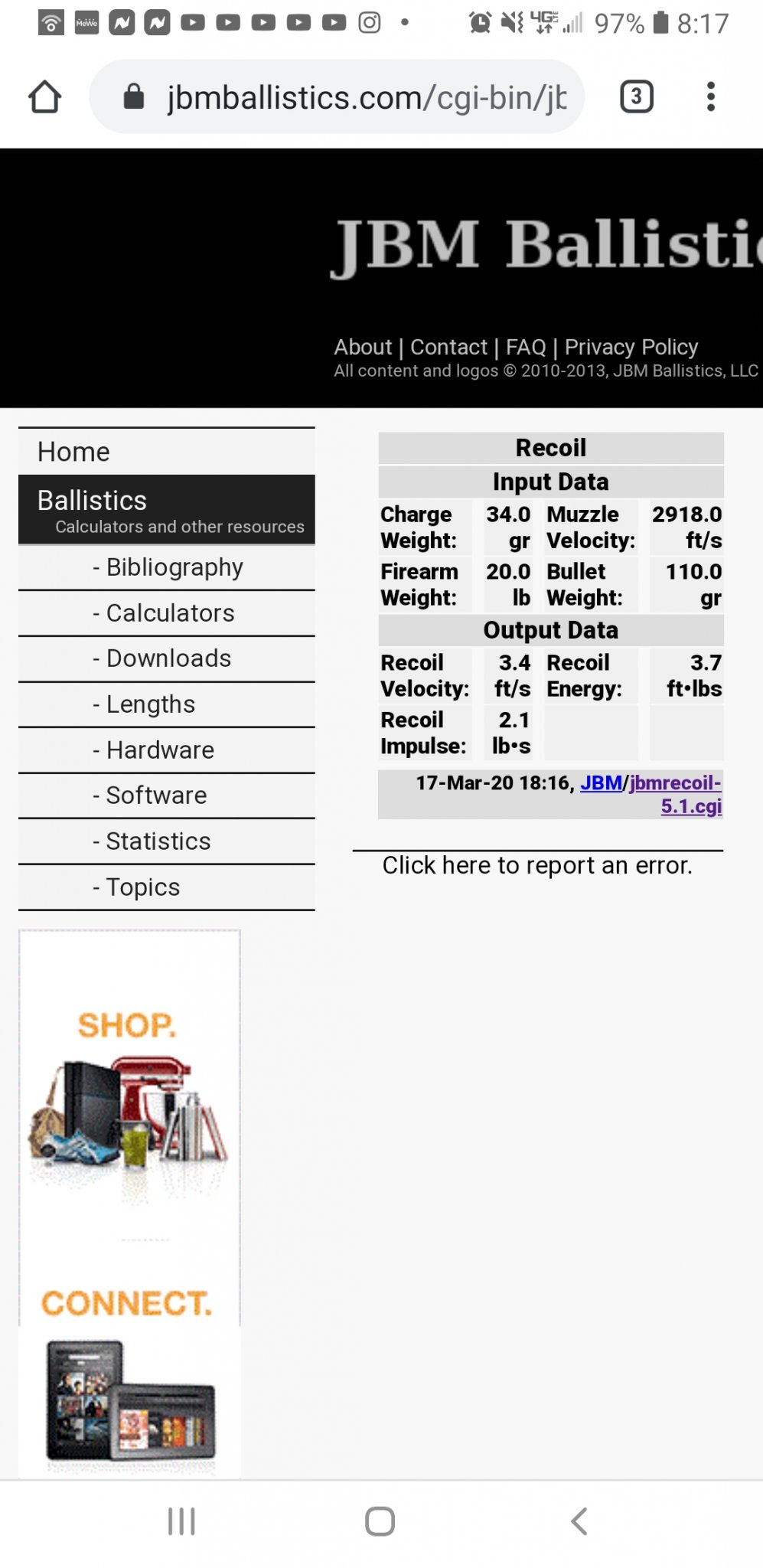Open the Contact link

448,348
